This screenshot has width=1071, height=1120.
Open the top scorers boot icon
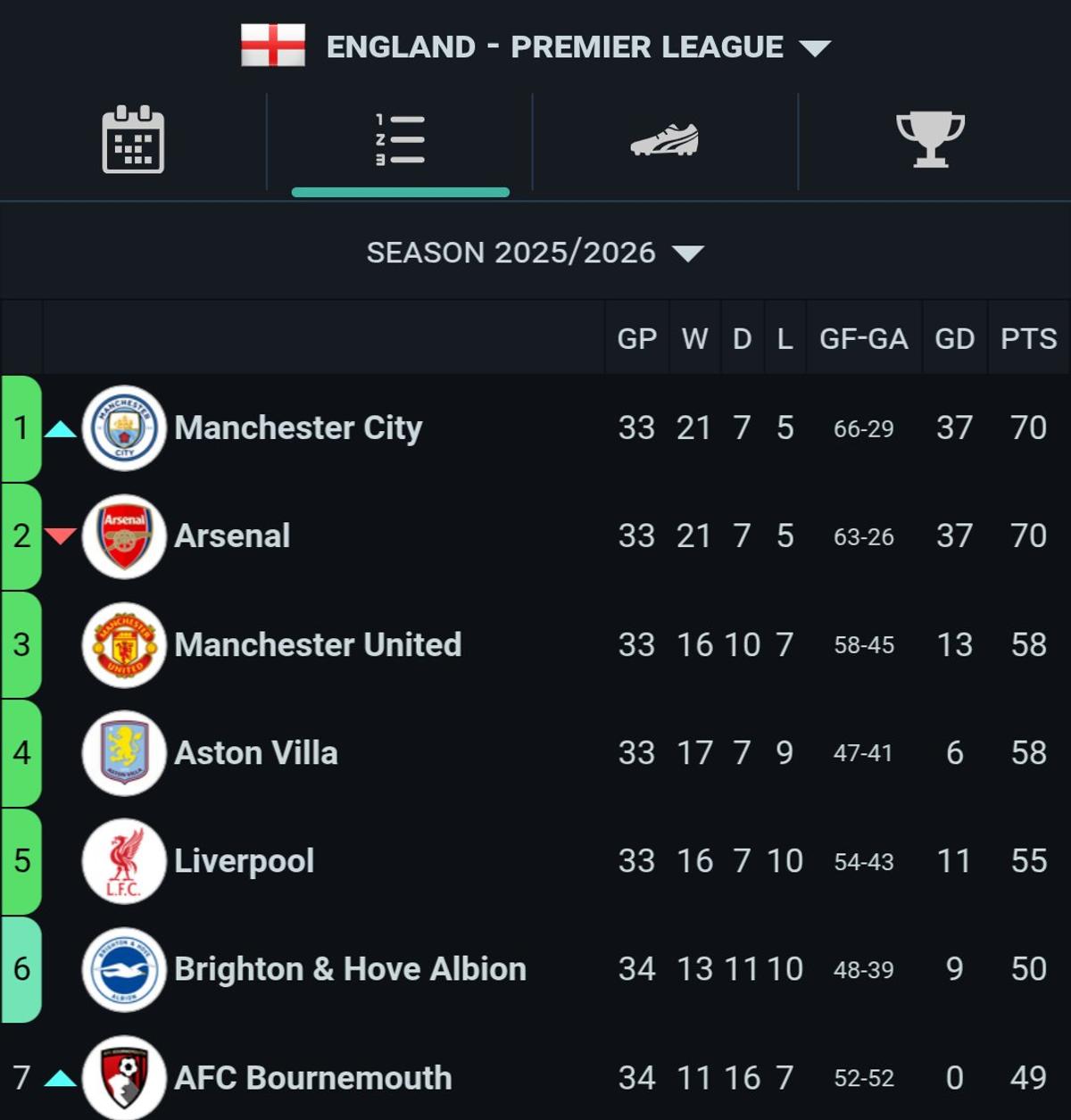(x=668, y=141)
